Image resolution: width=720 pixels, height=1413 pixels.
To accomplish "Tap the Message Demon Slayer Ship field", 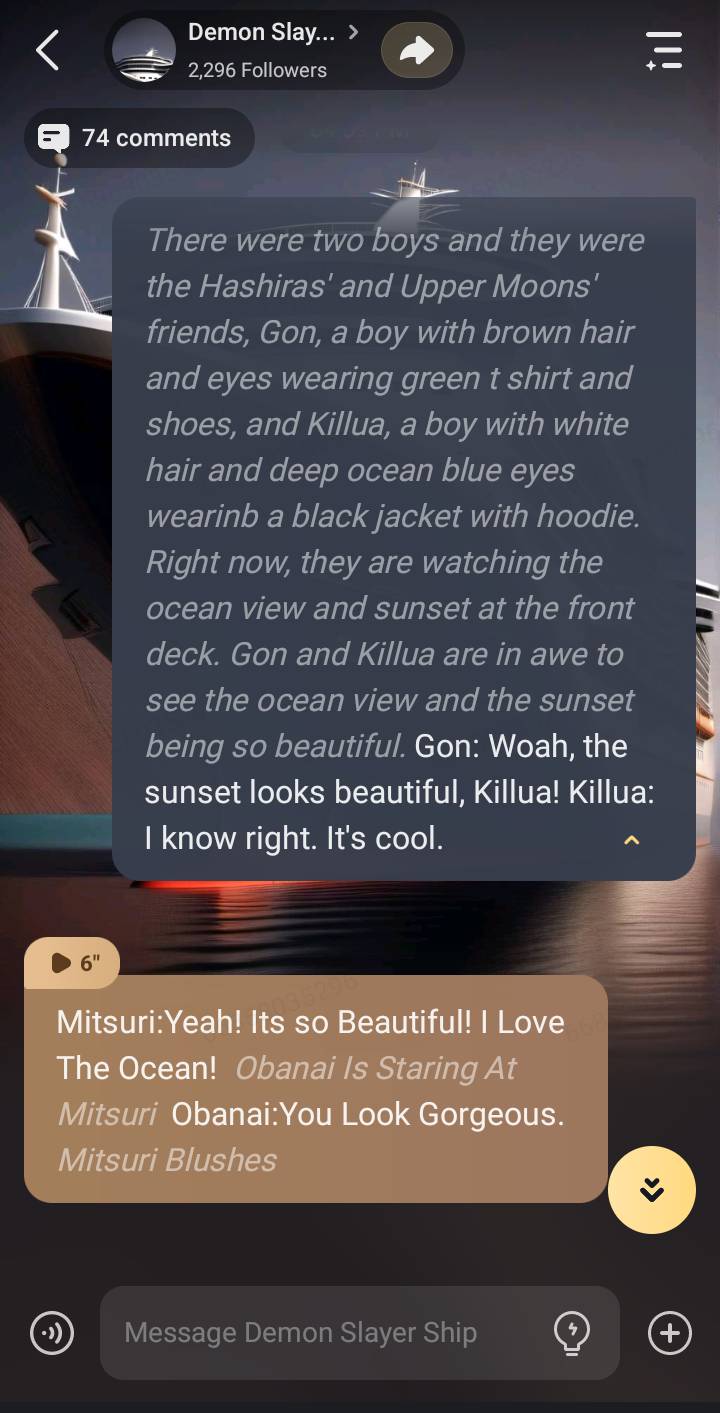I will (320, 1332).
